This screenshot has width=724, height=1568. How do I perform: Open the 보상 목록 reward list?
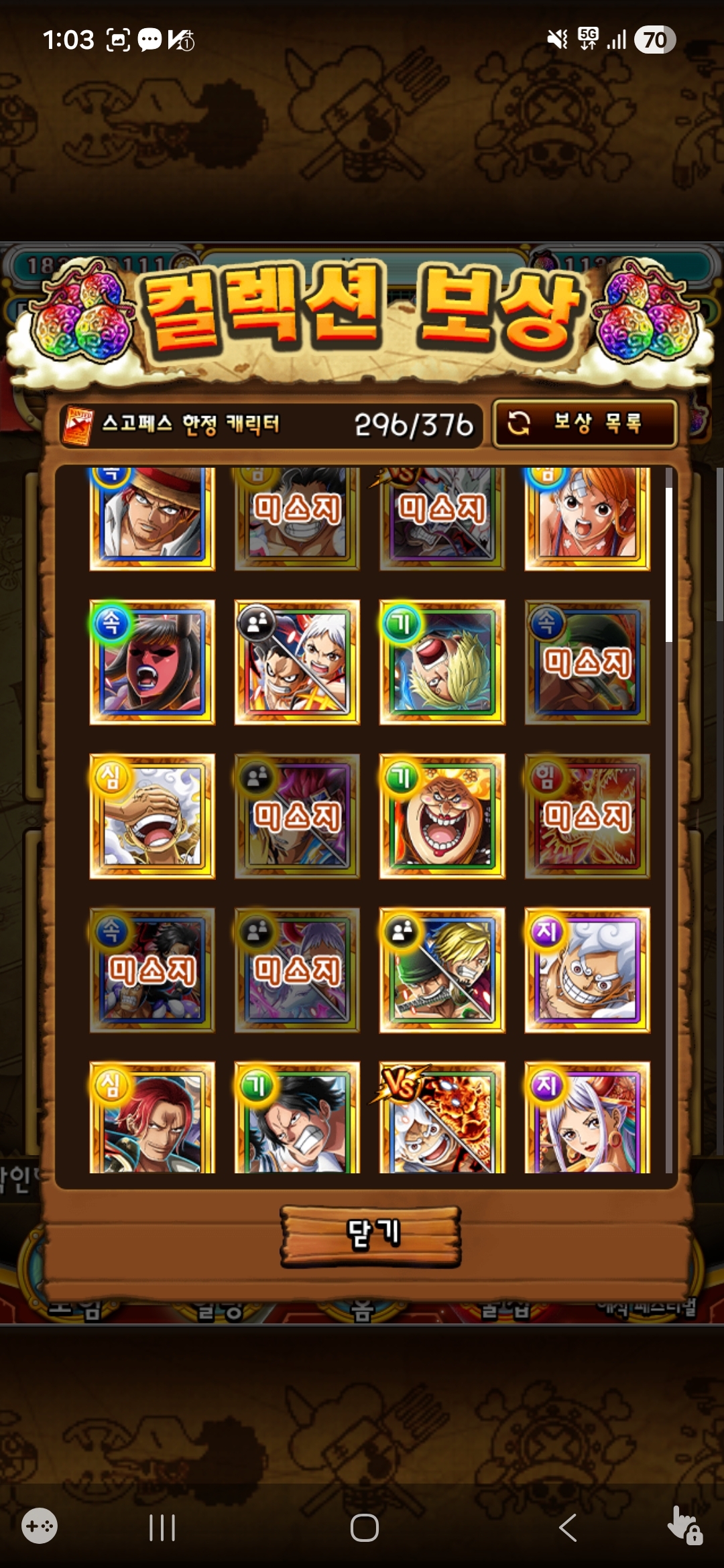pyautogui.click(x=585, y=423)
